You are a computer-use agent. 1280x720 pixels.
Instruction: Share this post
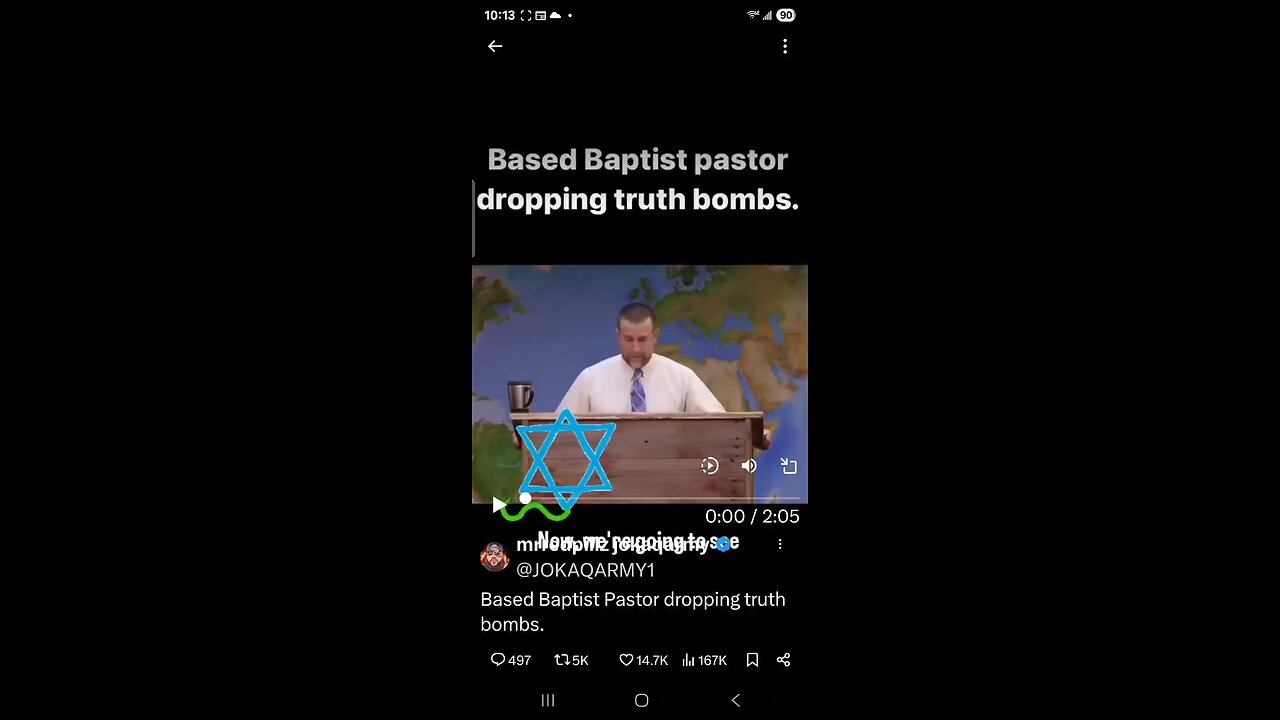[x=784, y=660]
